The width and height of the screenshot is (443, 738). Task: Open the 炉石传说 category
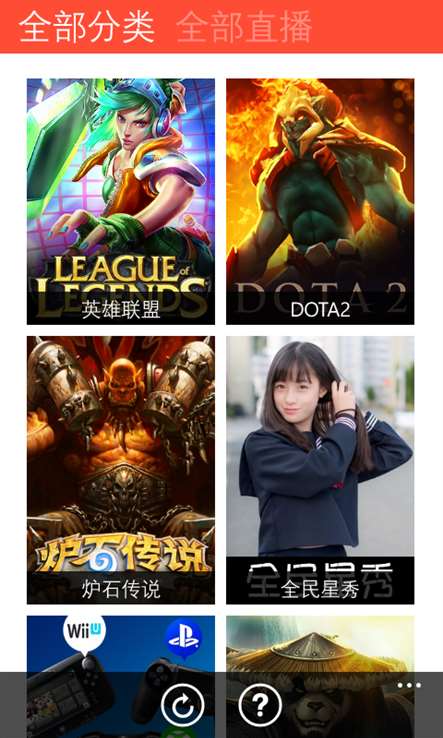pos(121,470)
